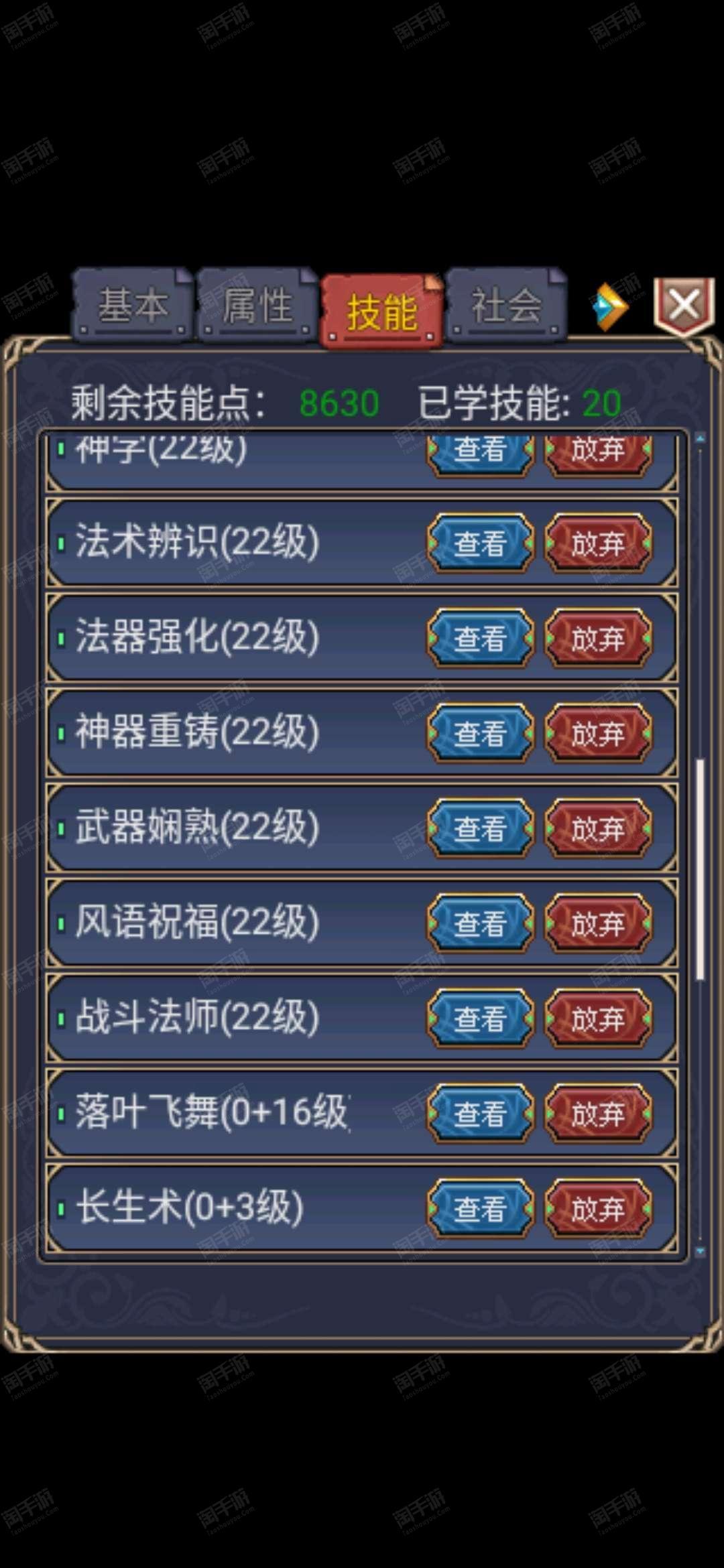724x1568 pixels.
Task: Check details of 武器娴熟
Action: click(480, 829)
